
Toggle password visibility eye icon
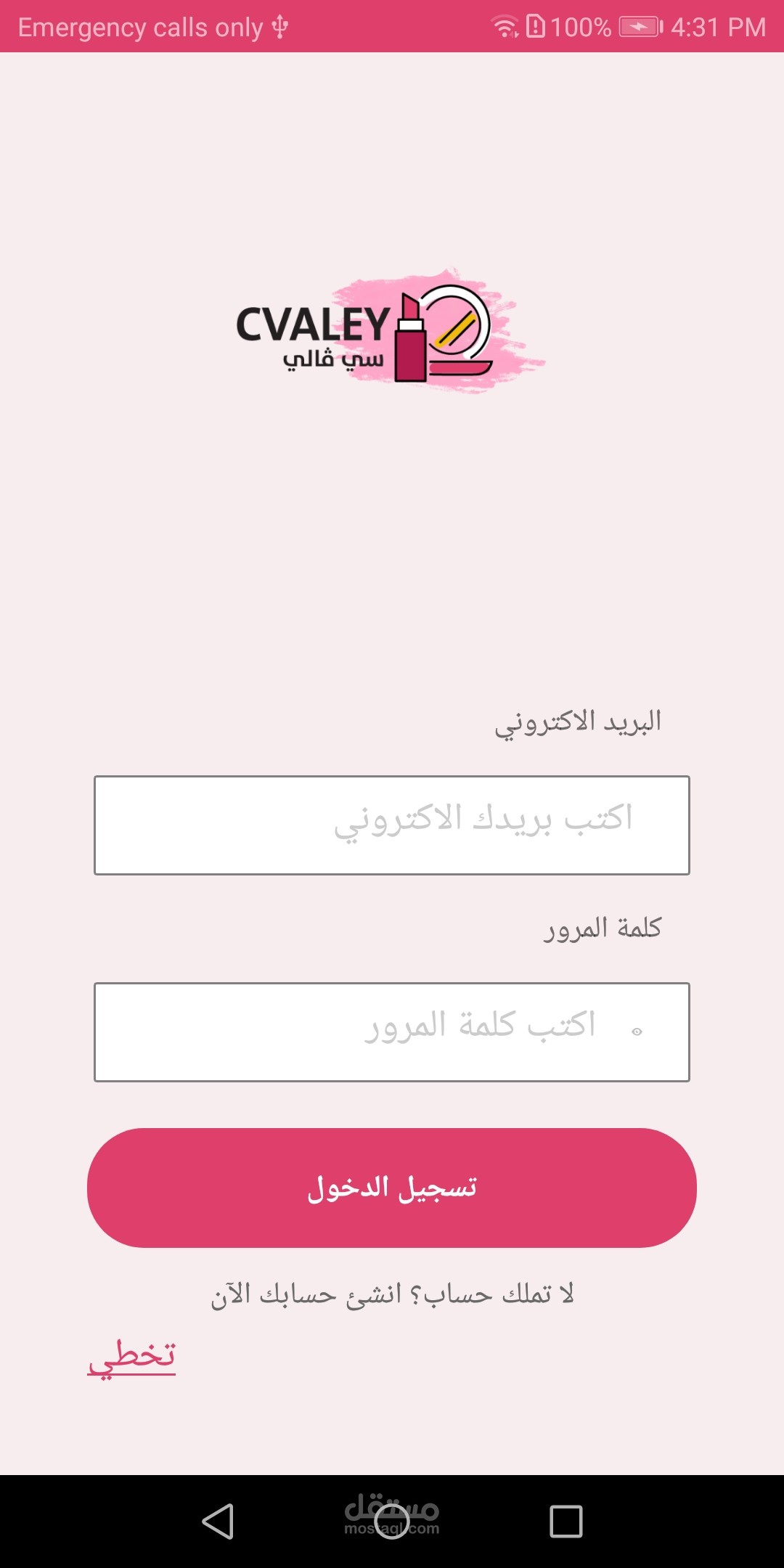(x=637, y=1032)
